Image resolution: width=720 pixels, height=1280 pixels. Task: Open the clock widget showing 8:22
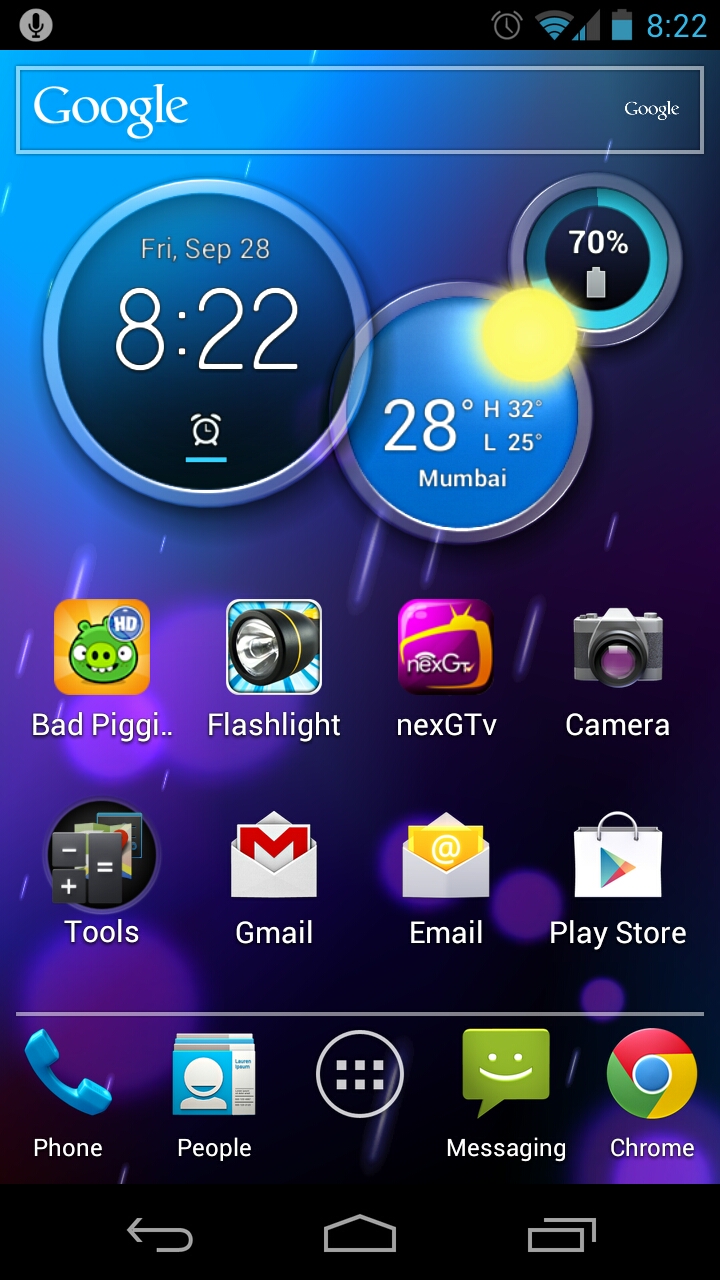pos(206,342)
